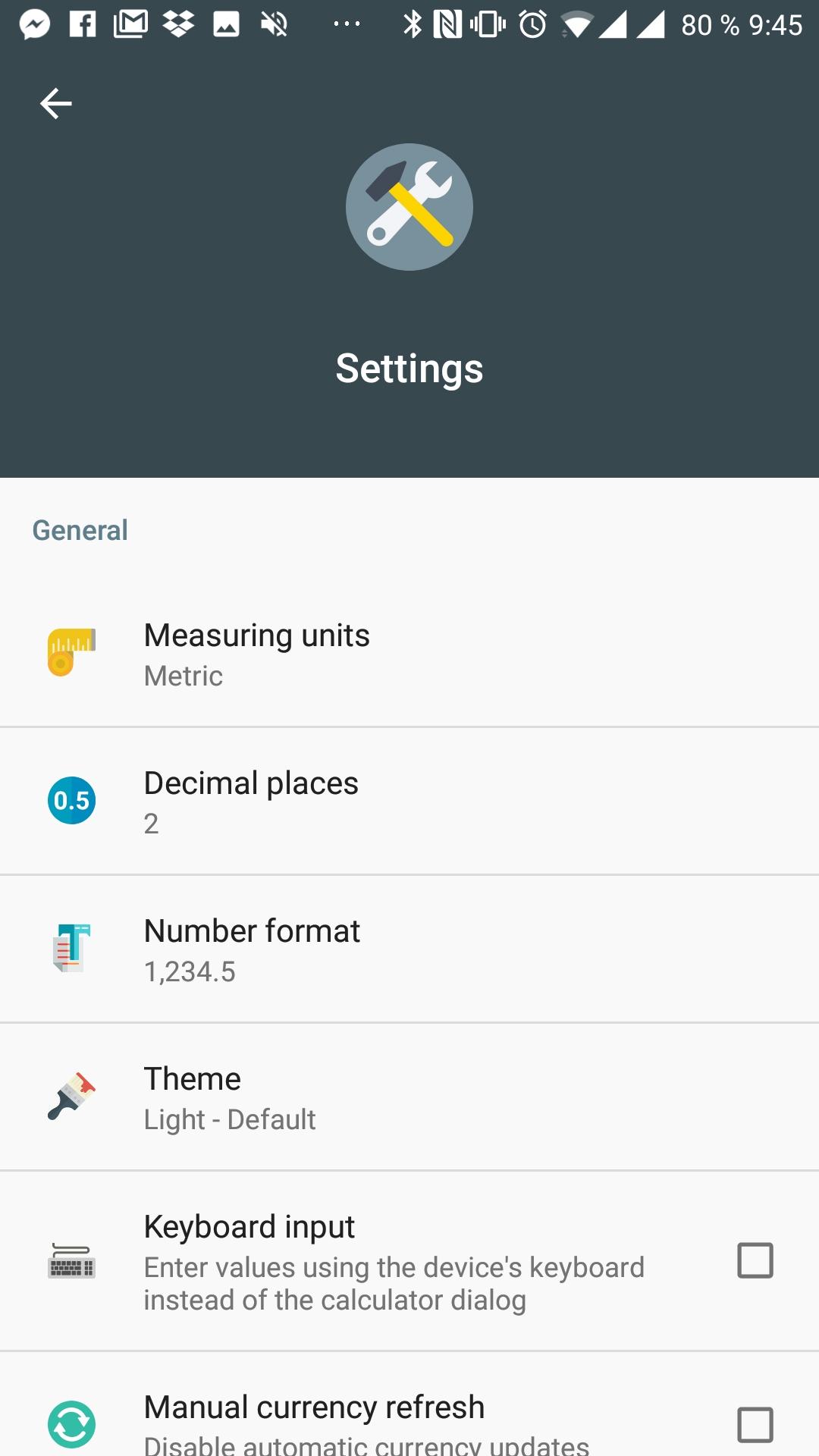Open Number format options

(409, 949)
